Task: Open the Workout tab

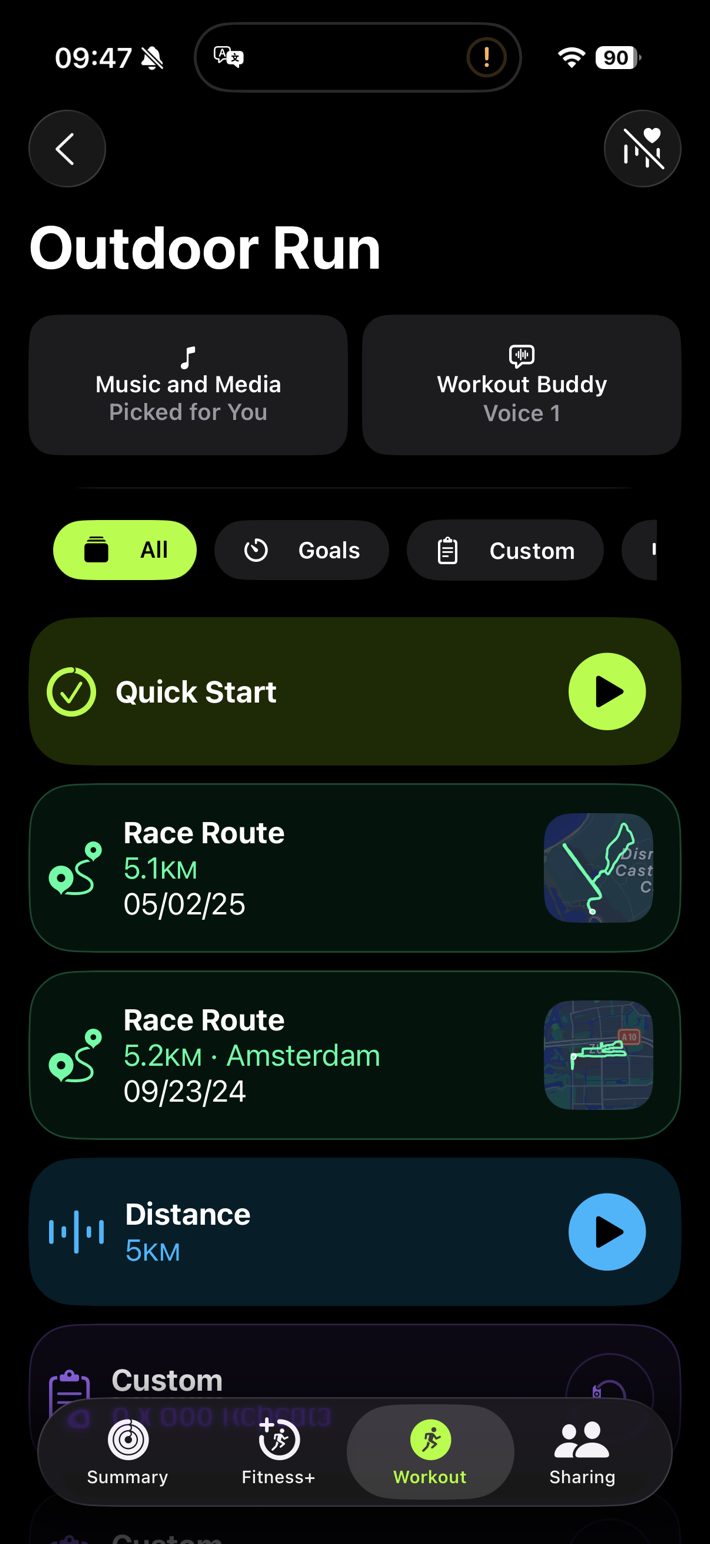Action: 430,1452
